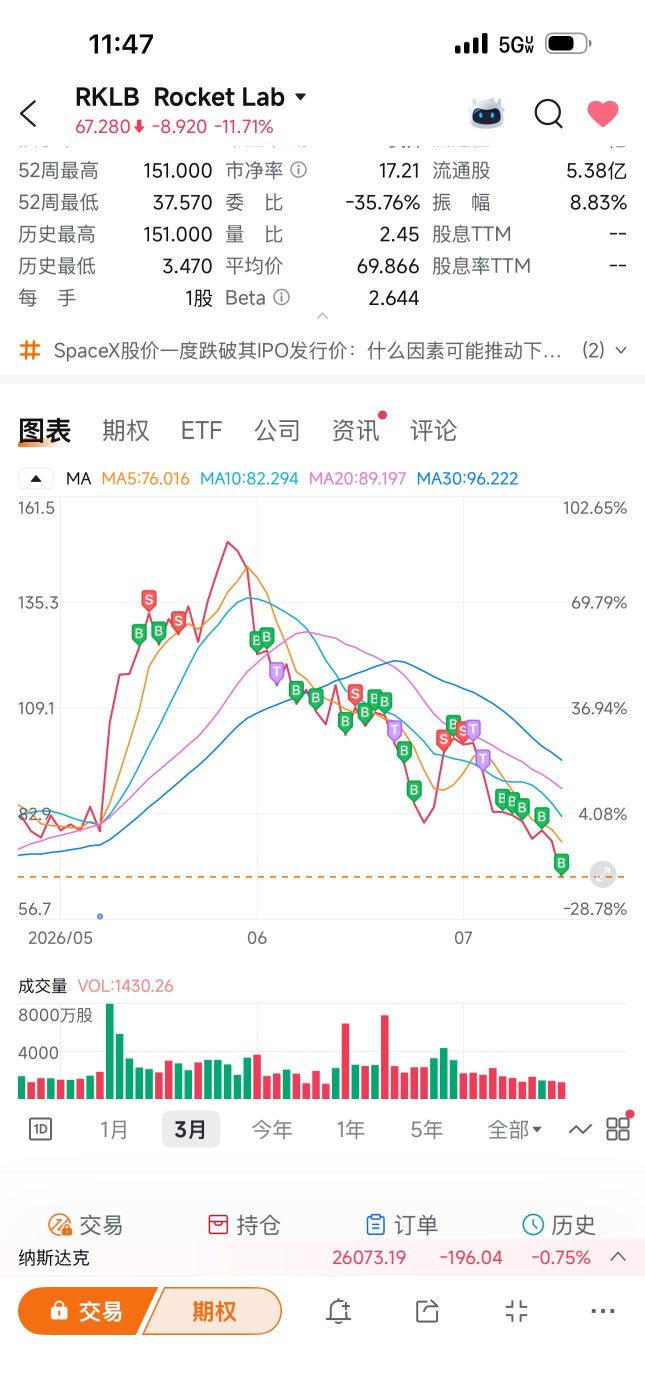645x1398 pixels.
Task: Select the 1D interval button
Action: click(40, 1130)
